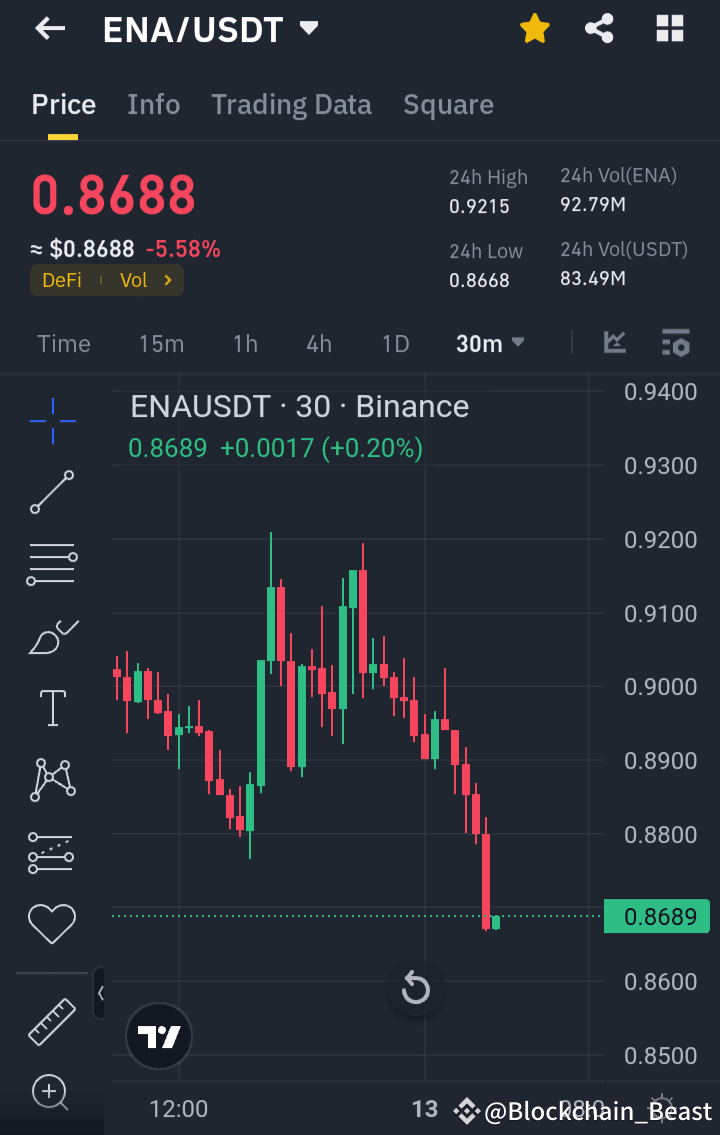The image size is (720, 1135).
Task: Open the ENA/USDT pair selector dropdown
Action: (309, 28)
